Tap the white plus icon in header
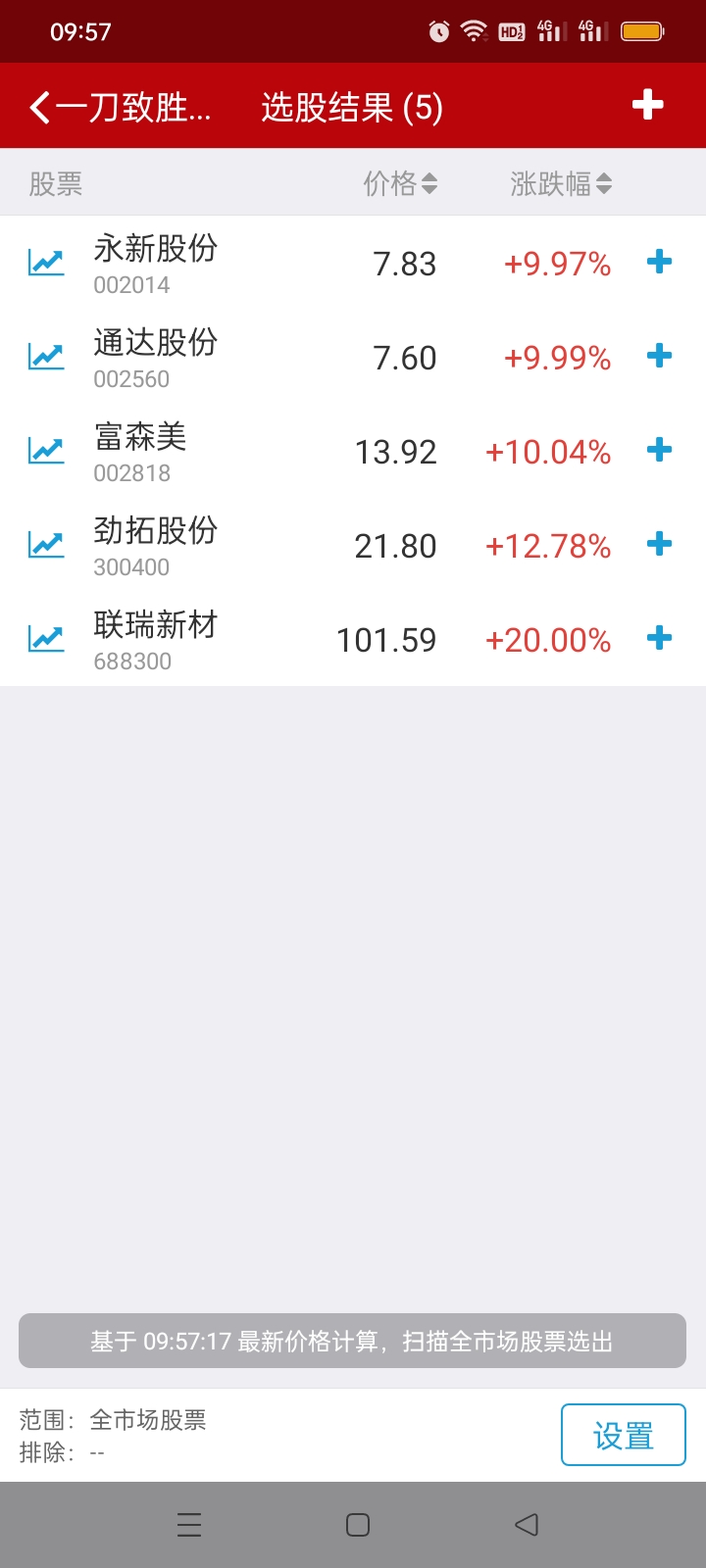 click(647, 105)
